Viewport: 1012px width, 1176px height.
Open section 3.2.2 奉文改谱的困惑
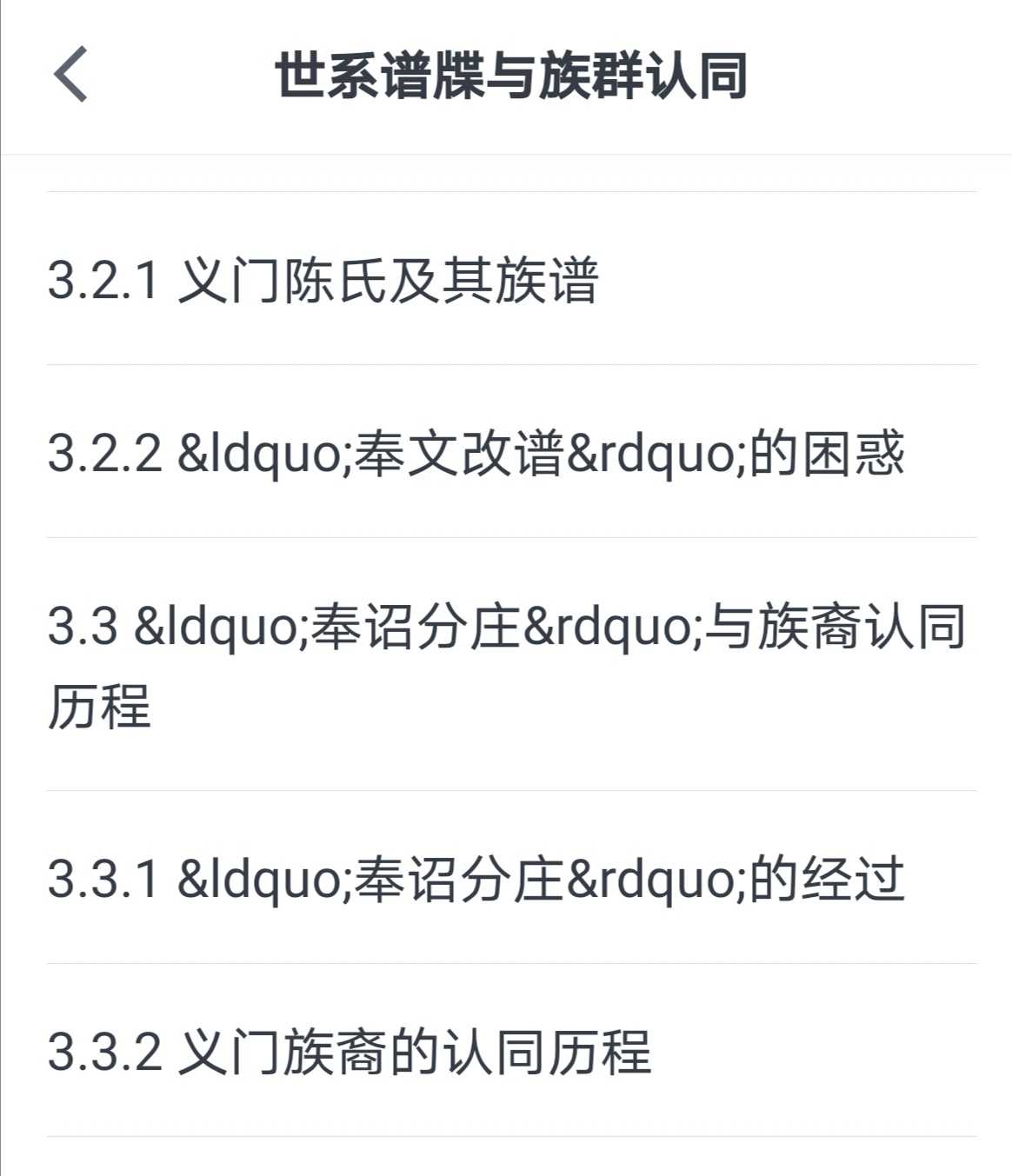tap(476, 453)
